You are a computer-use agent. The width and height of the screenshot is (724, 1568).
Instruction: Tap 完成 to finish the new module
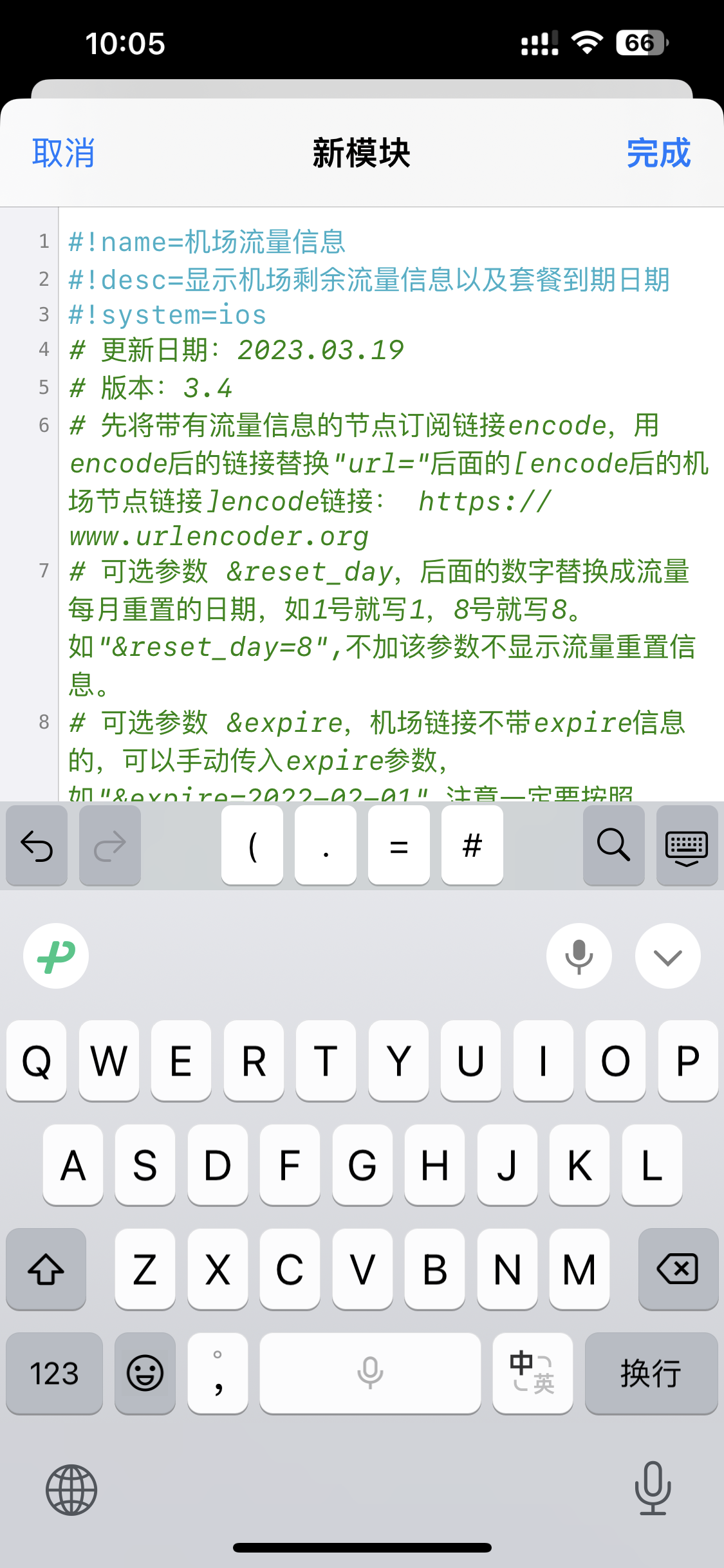click(658, 153)
